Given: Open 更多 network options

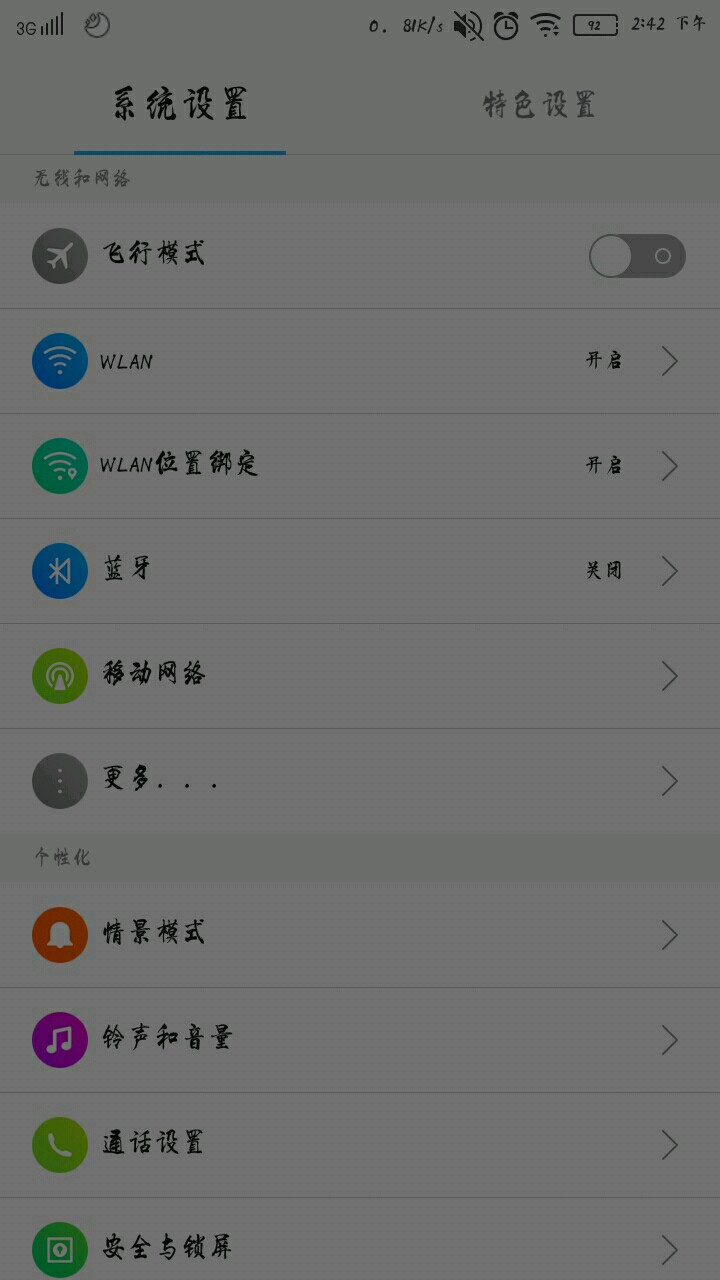Looking at the screenshot, I should pyautogui.click(x=360, y=780).
